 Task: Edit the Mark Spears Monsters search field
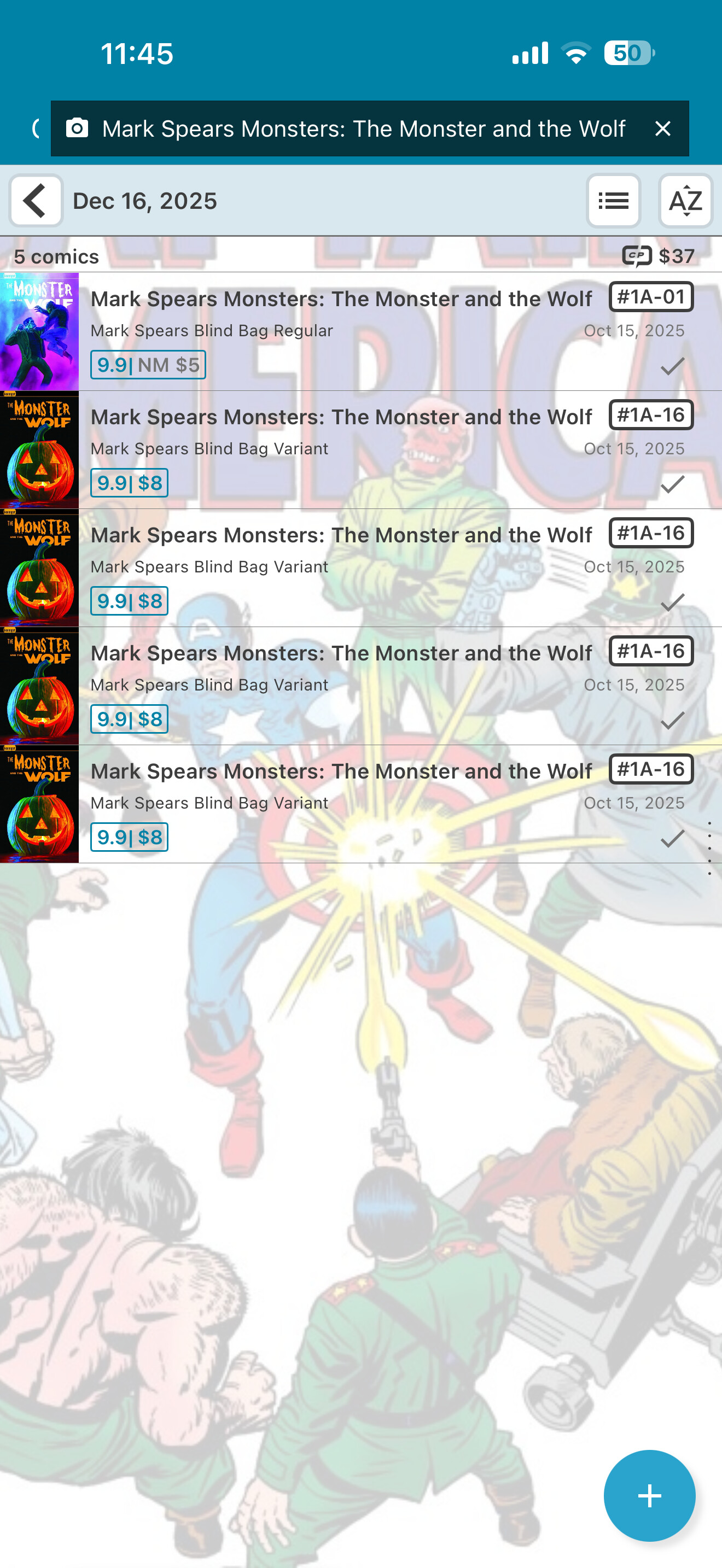[x=363, y=128]
